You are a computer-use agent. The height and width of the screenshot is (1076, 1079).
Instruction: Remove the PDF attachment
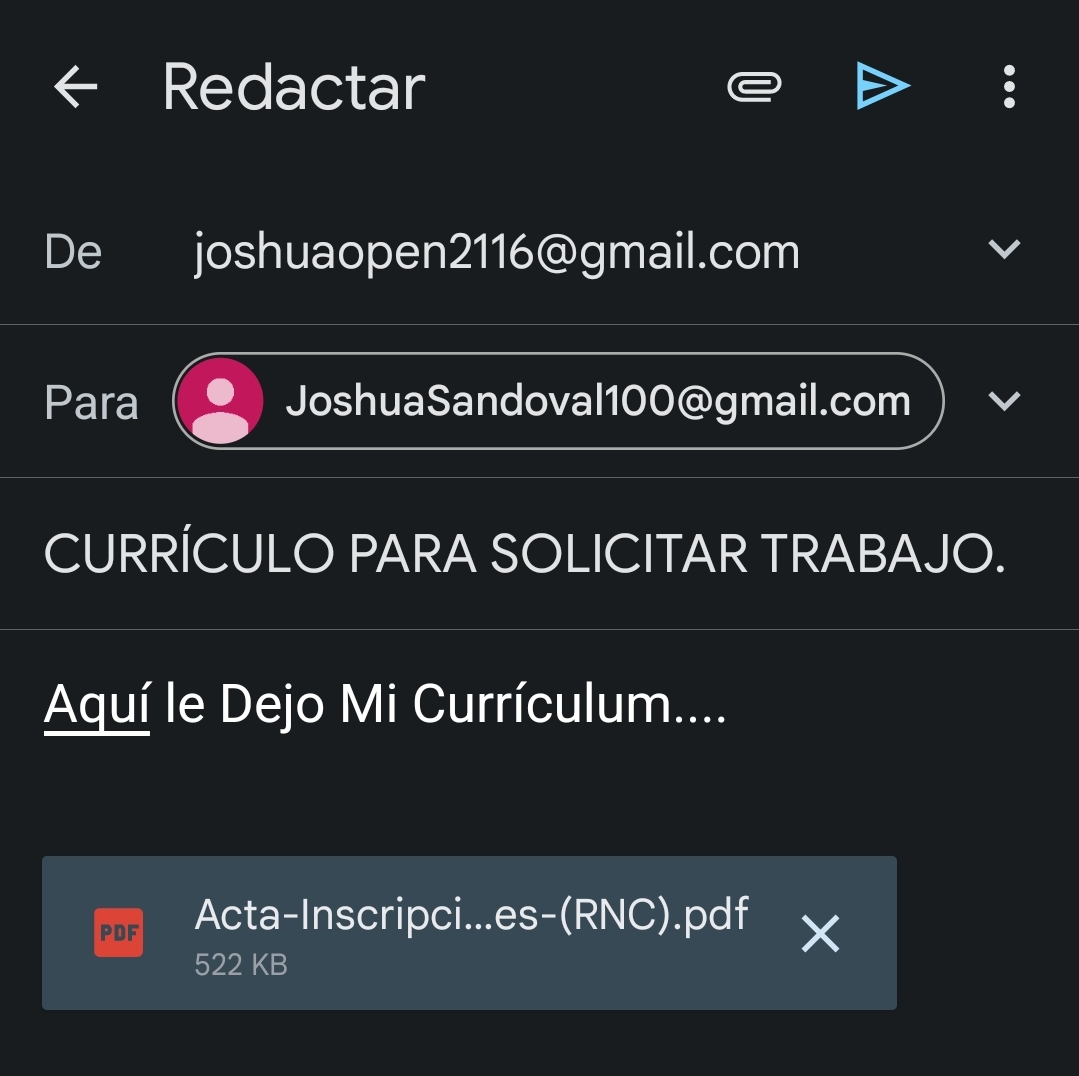(x=820, y=934)
